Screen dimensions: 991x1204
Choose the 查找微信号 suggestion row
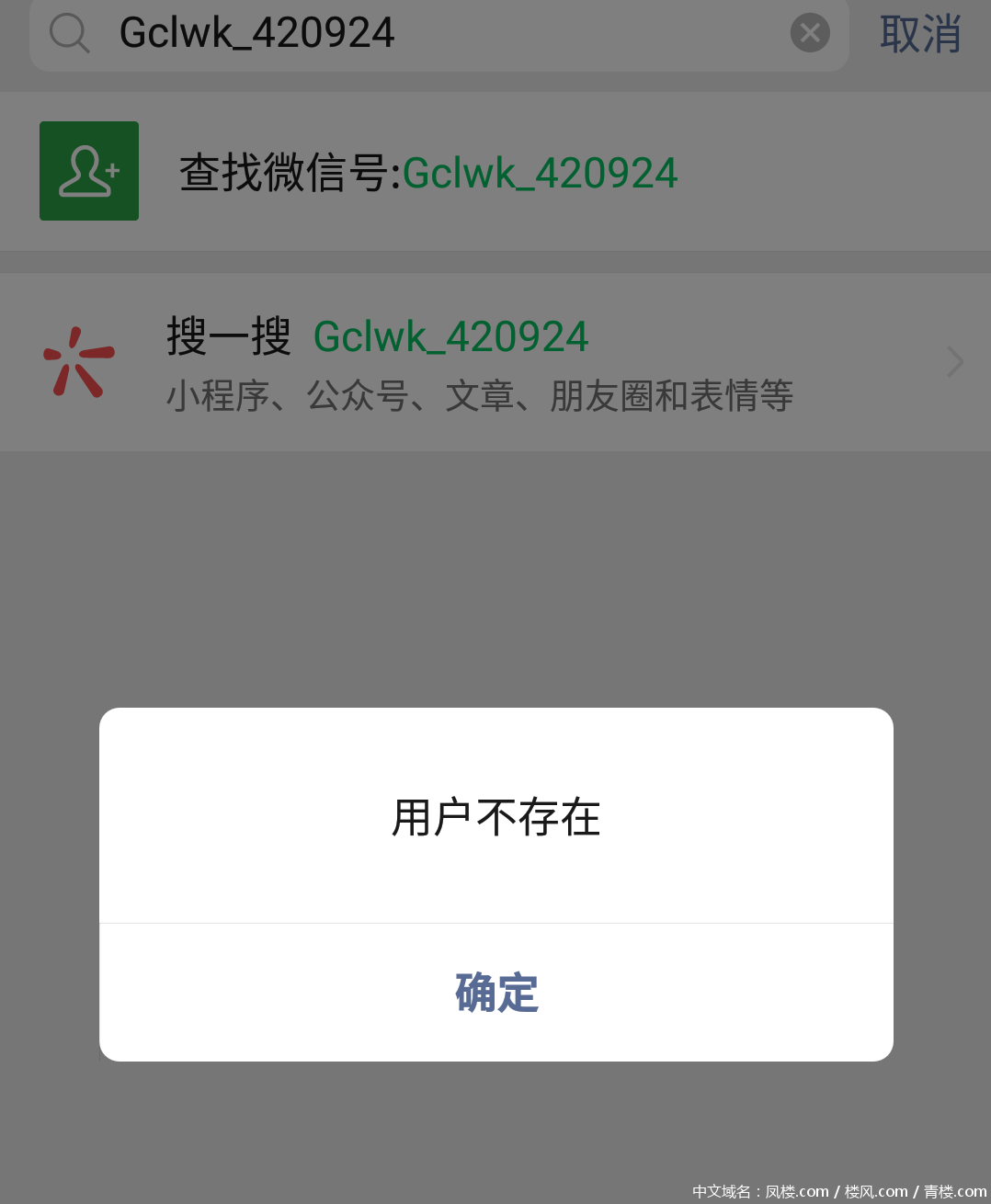tap(427, 171)
